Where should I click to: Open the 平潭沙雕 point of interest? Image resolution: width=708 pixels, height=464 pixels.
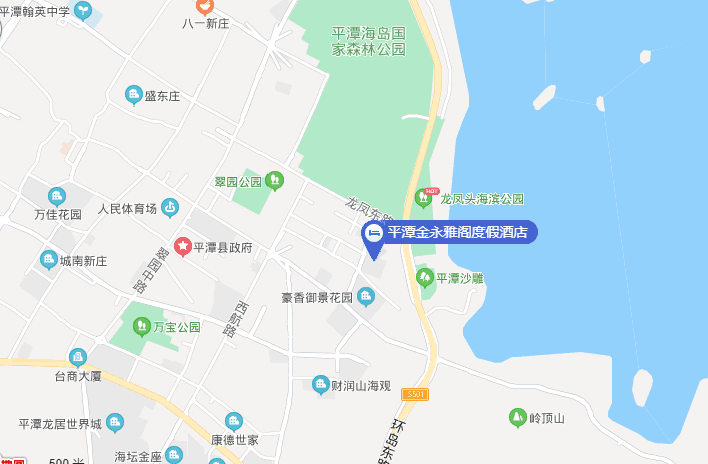[425, 277]
